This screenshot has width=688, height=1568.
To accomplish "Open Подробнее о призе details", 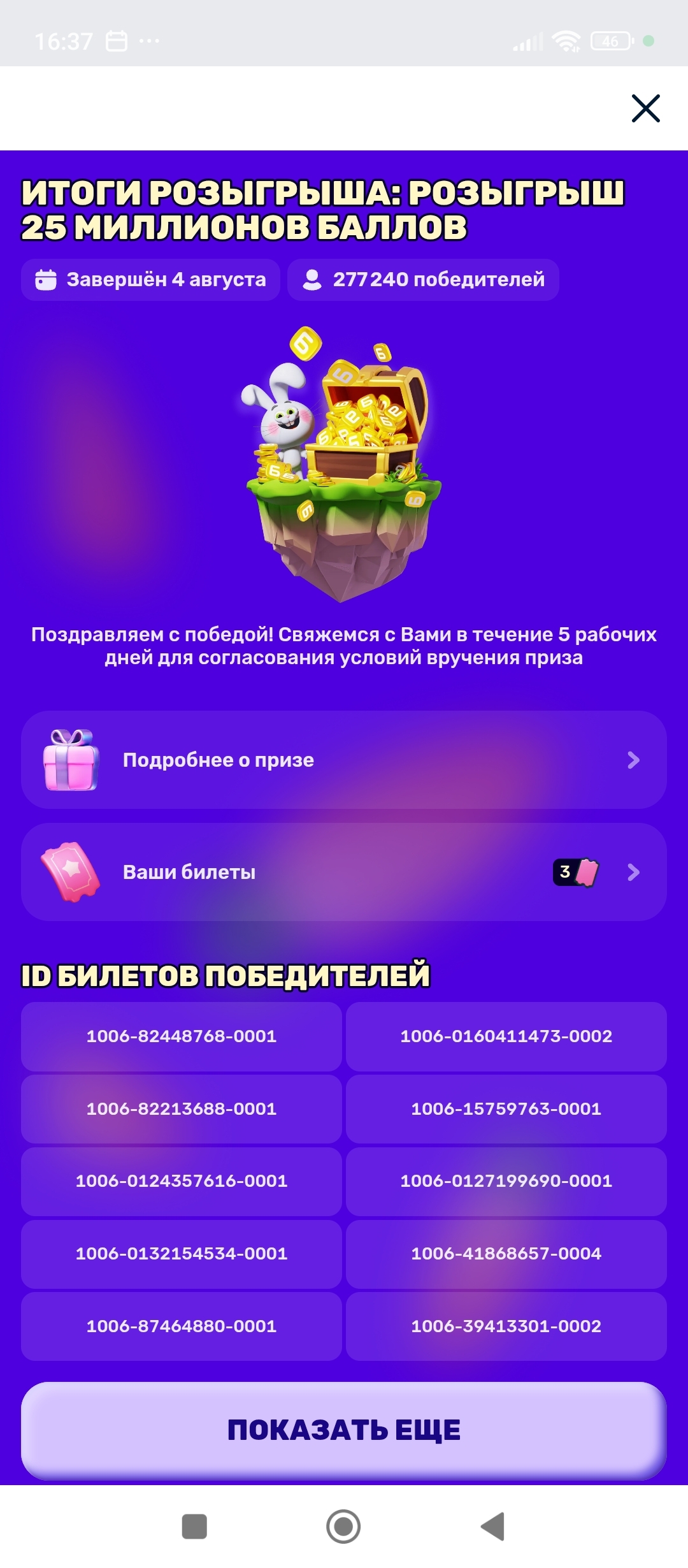I will 344,760.
